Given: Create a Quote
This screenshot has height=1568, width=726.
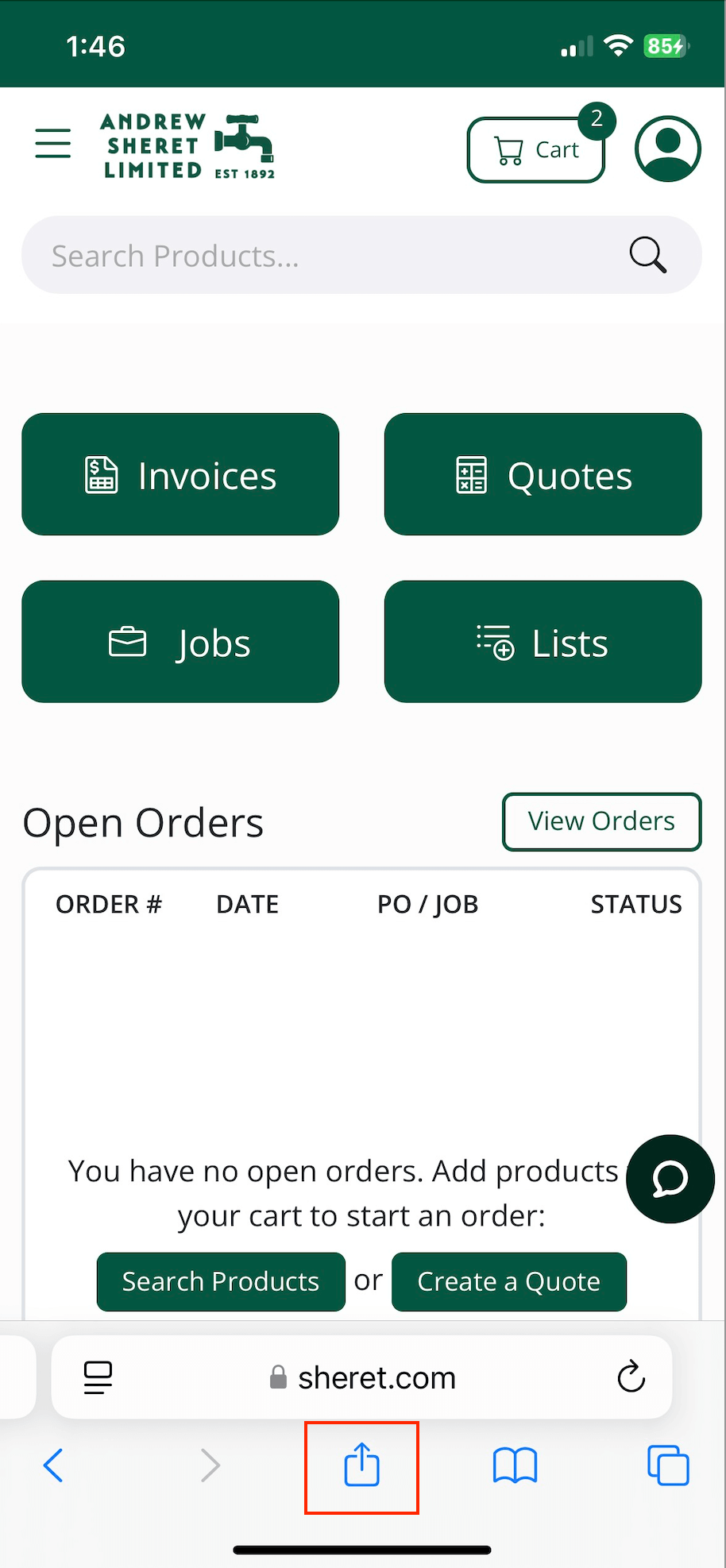Looking at the screenshot, I should point(509,1281).
